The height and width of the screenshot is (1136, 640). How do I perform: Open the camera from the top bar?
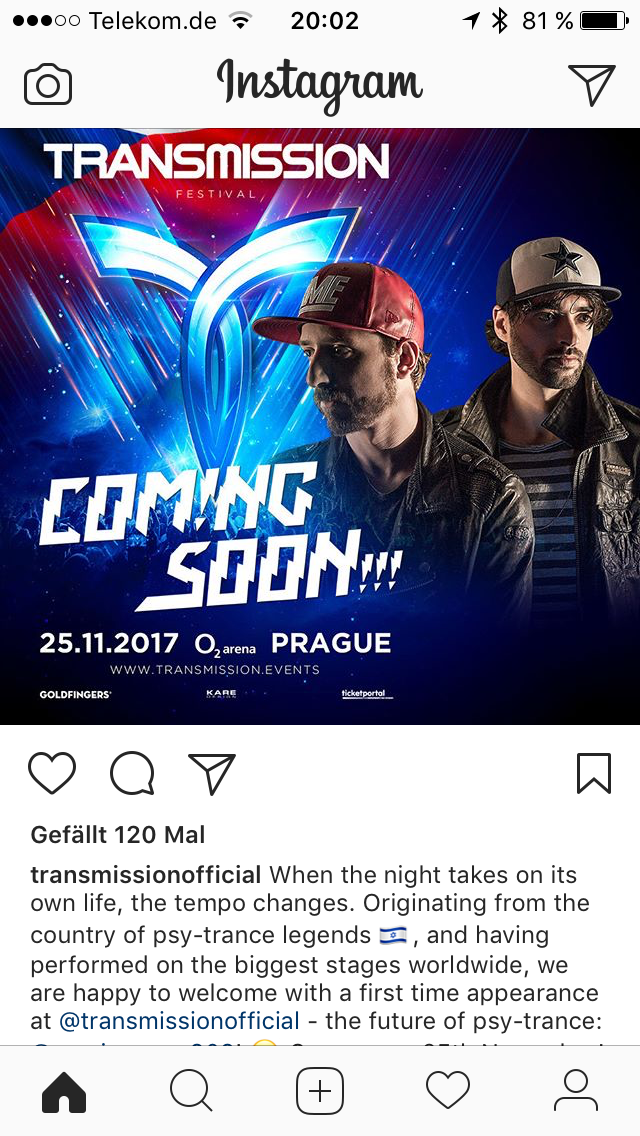(x=48, y=85)
